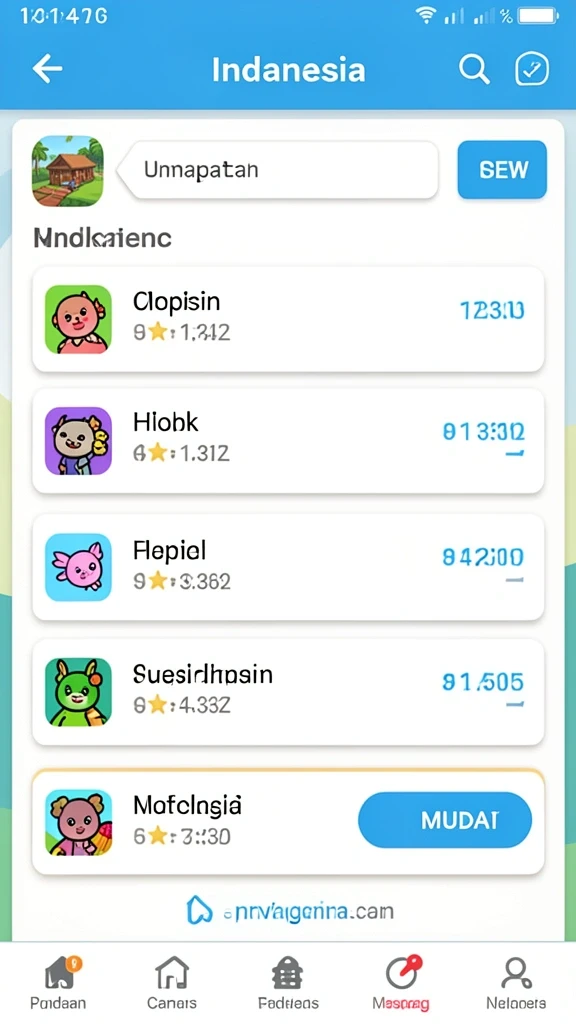The height and width of the screenshot is (1024, 576).
Task: Open the website link below the list
Action: click(290, 910)
